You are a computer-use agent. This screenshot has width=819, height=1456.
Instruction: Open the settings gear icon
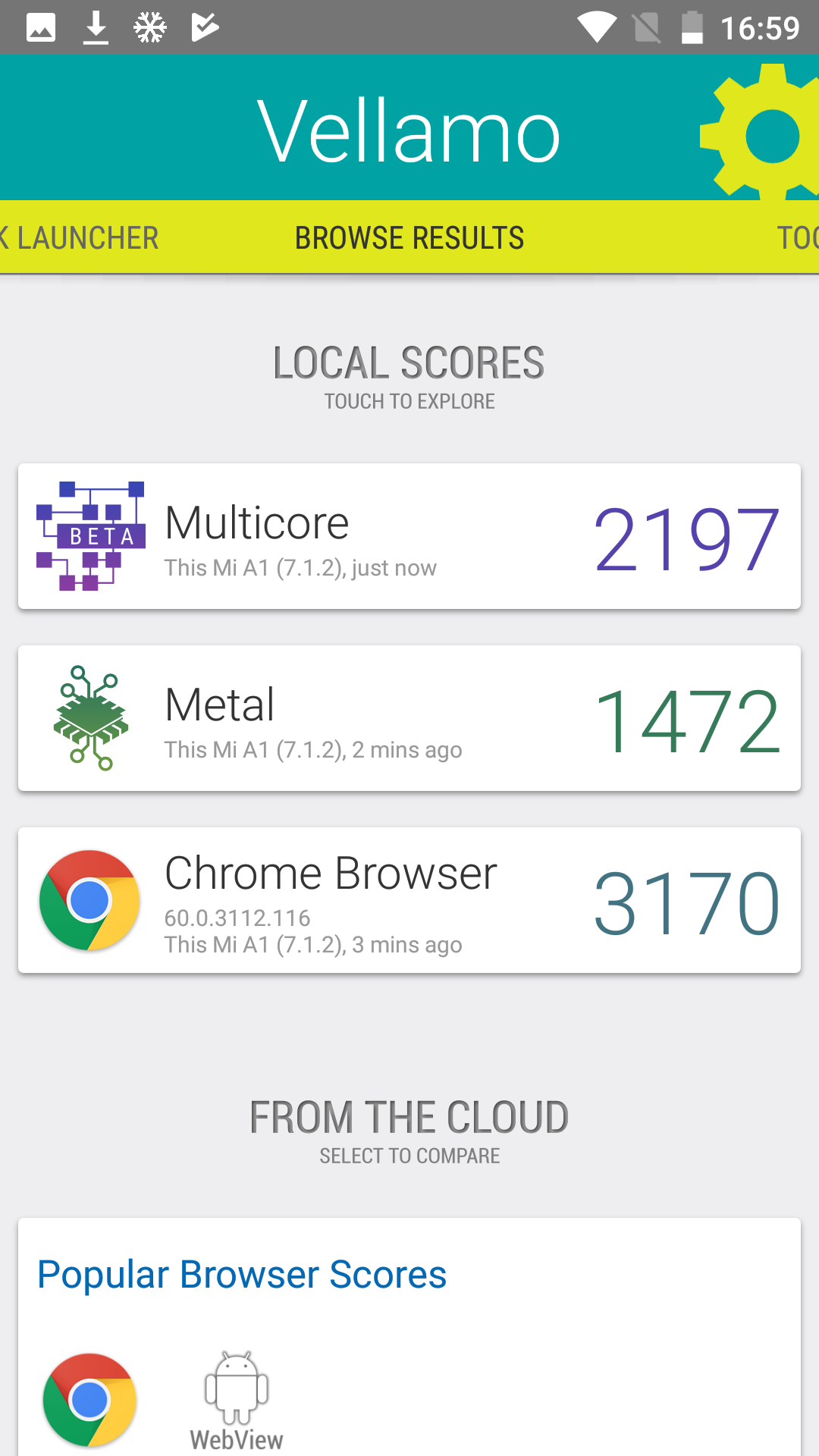[x=761, y=133]
